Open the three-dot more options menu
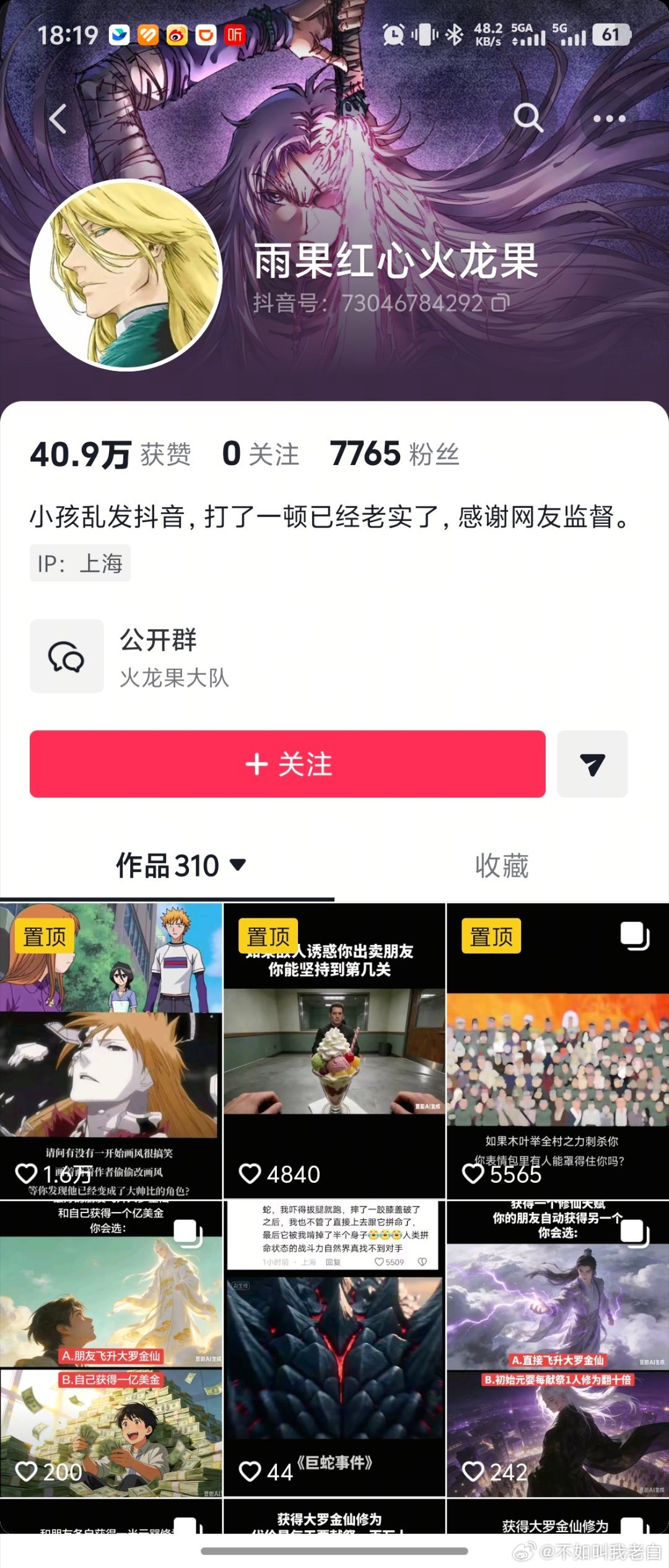Image resolution: width=669 pixels, height=1568 pixels. point(610,120)
